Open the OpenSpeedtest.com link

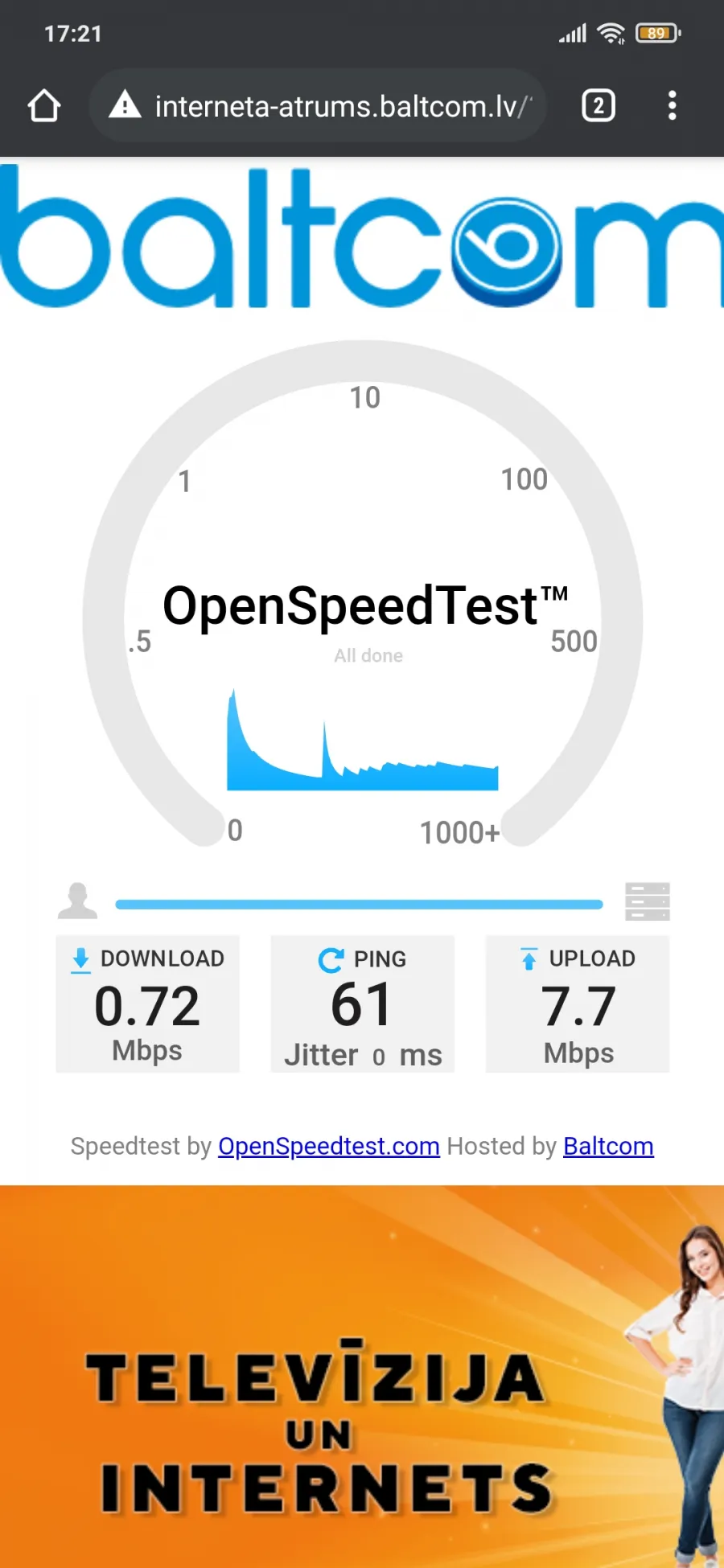click(x=328, y=1146)
